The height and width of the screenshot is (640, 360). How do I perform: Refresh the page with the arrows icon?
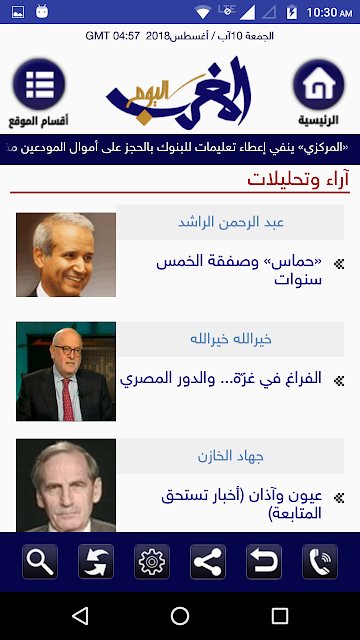(x=96, y=562)
